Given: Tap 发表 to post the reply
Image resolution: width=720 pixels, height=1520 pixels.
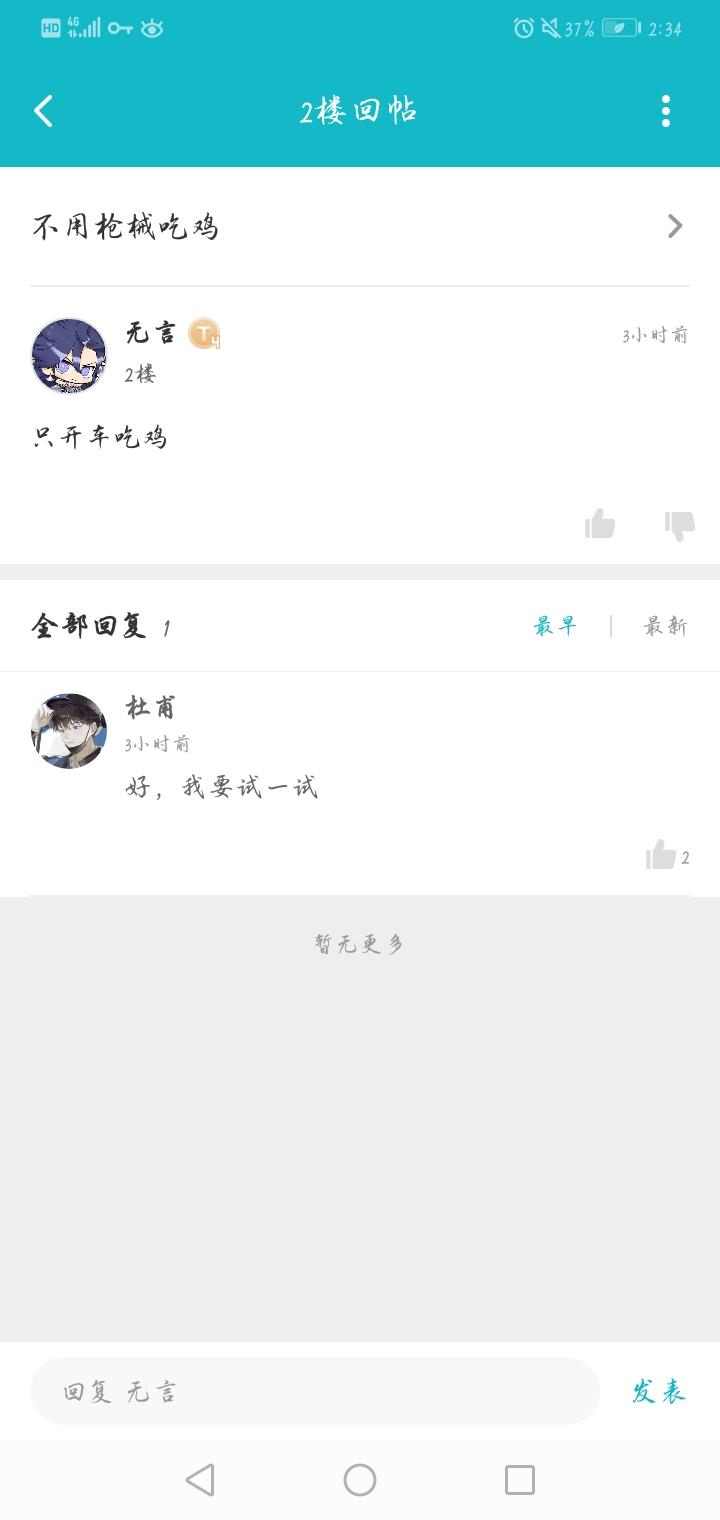Looking at the screenshot, I should click(x=659, y=1391).
